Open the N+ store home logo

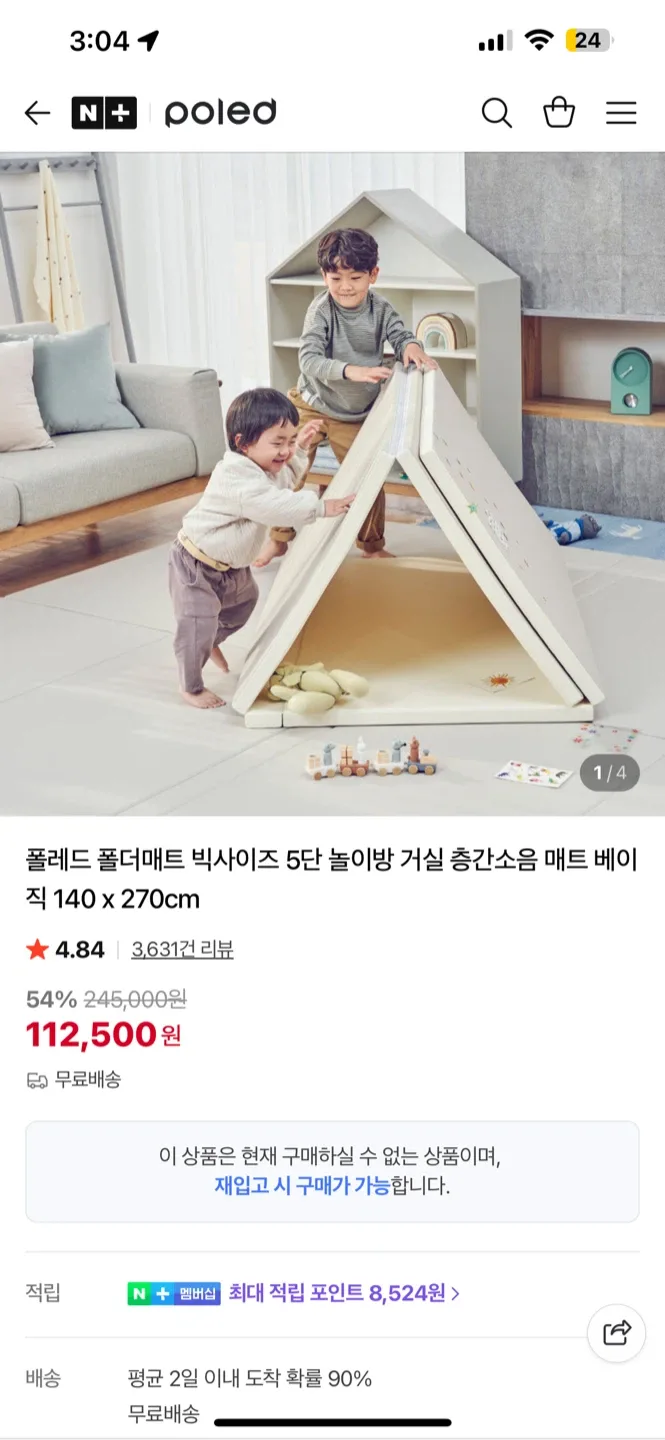coord(104,113)
